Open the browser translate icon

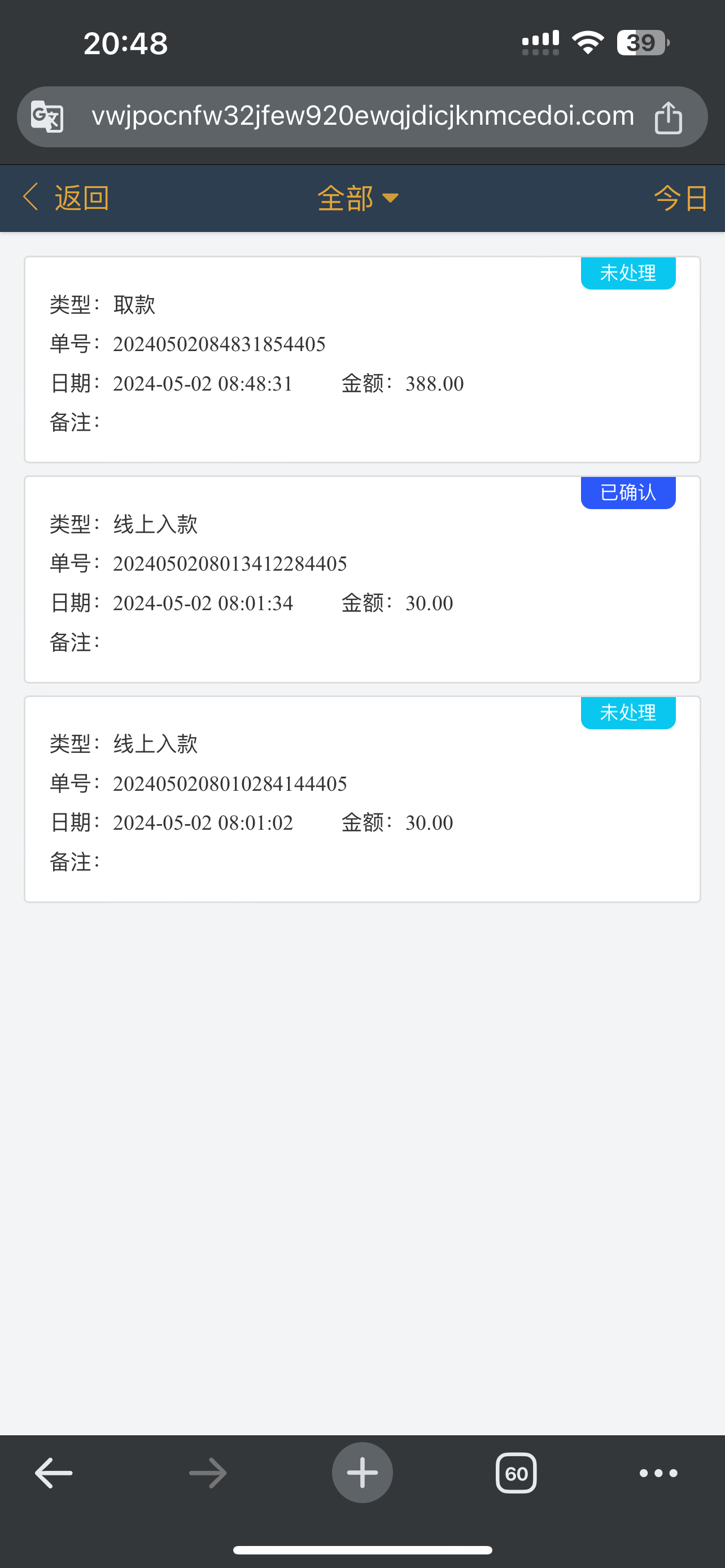click(x=47, y=116)
